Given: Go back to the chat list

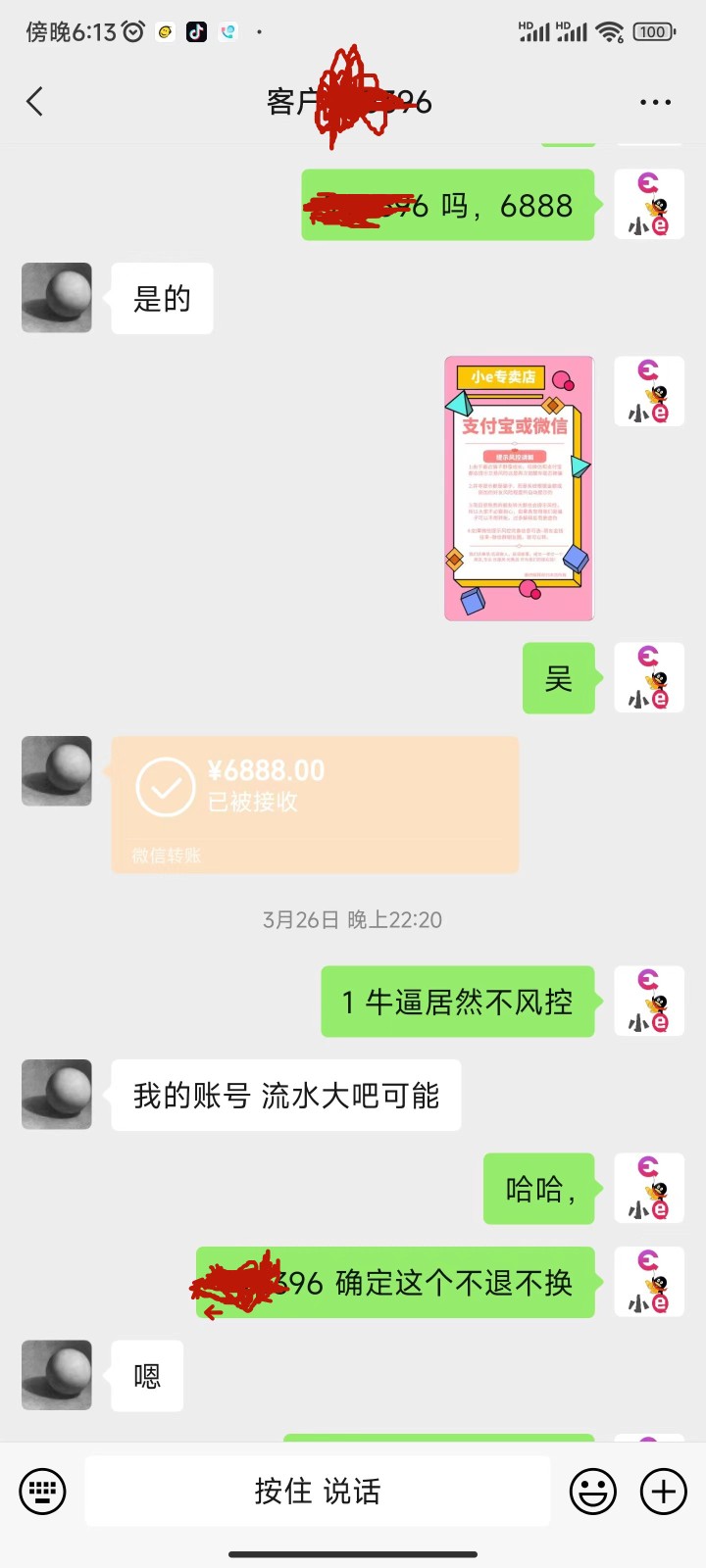Looking at the screenshot, I should point(35,102).
